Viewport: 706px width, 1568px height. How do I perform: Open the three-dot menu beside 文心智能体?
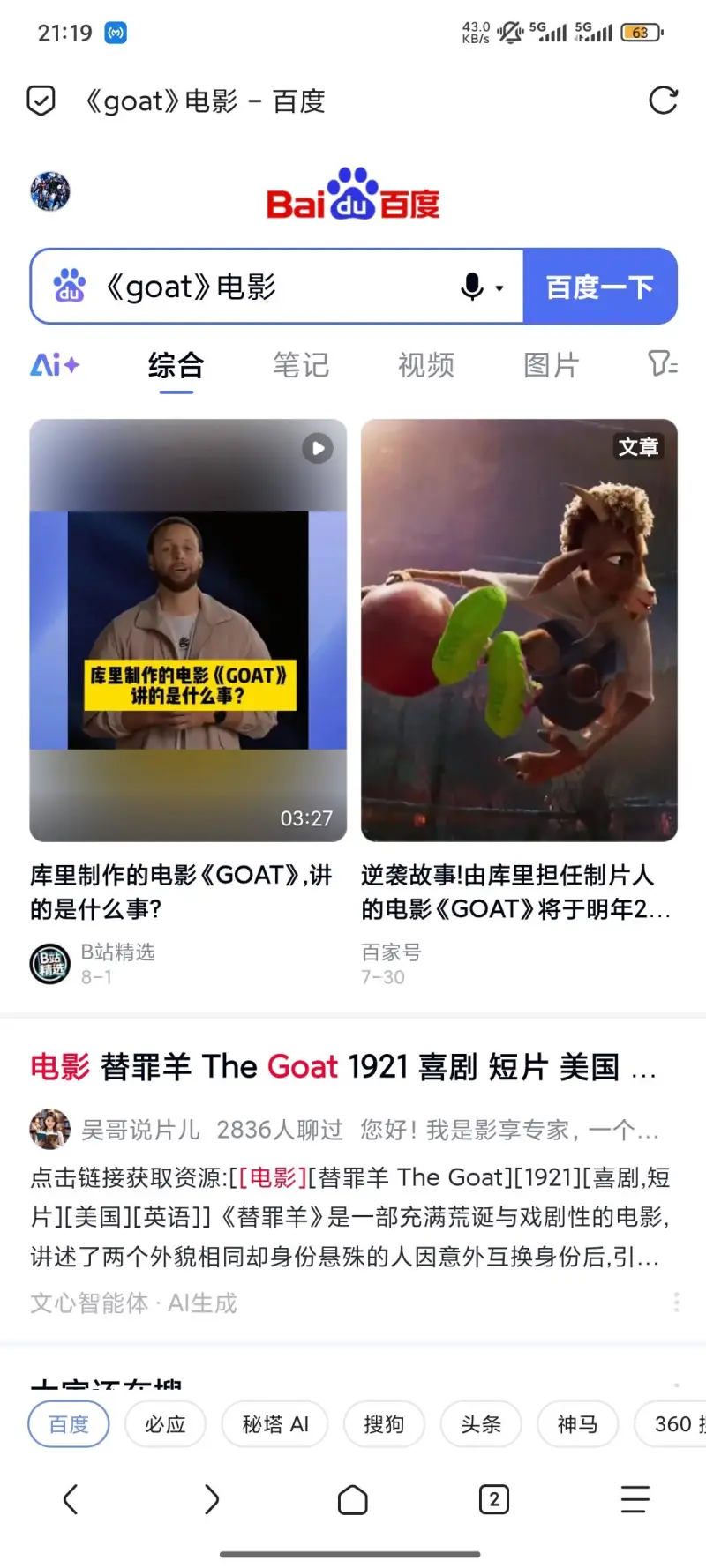(676, 1303)
